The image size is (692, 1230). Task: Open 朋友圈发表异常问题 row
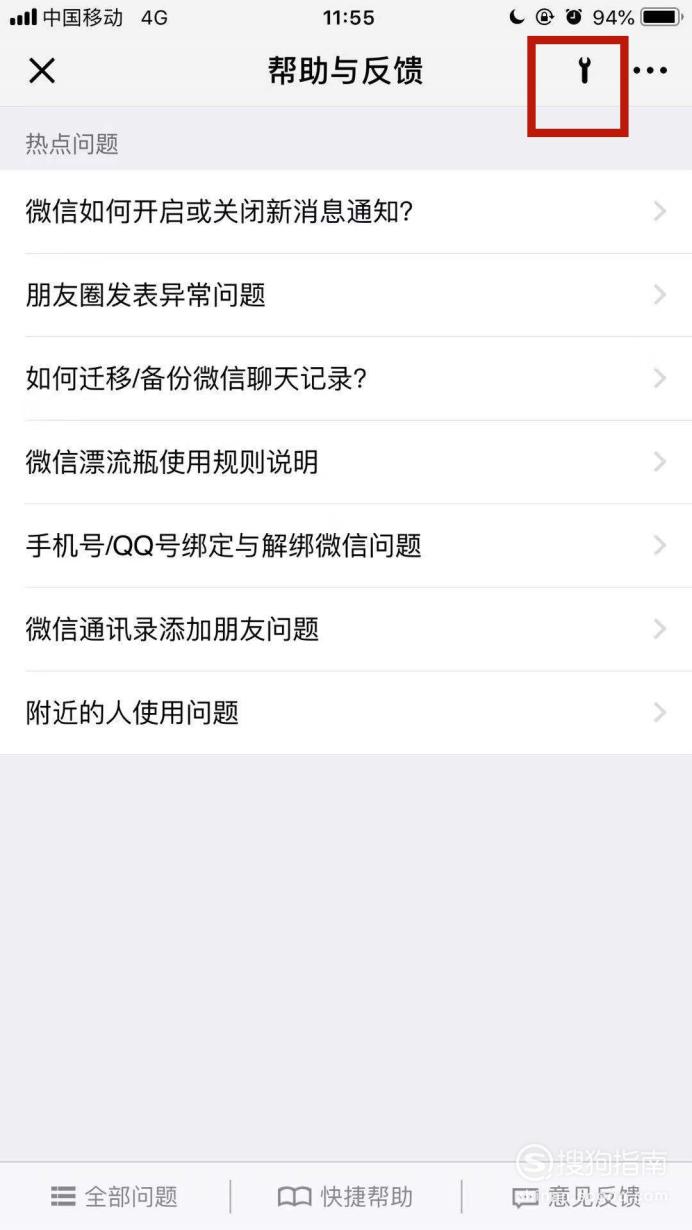click(x=346, y=296)
